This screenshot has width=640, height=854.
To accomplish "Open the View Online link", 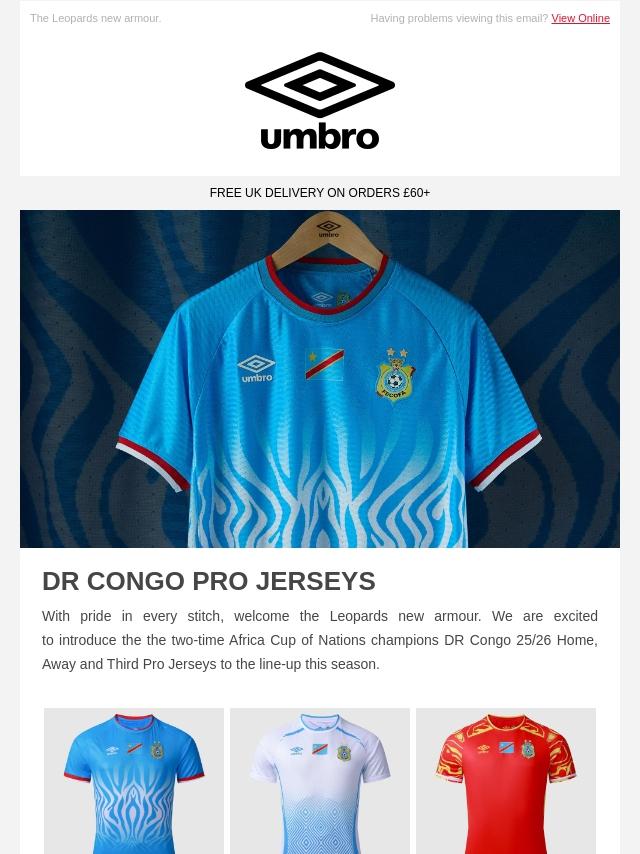I will (580, 18).
